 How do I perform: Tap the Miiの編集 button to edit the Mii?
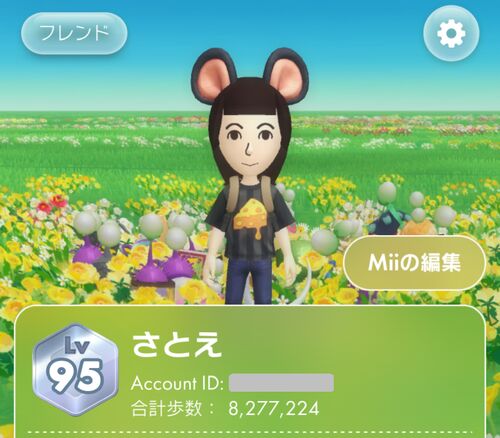tap(414, 263)
